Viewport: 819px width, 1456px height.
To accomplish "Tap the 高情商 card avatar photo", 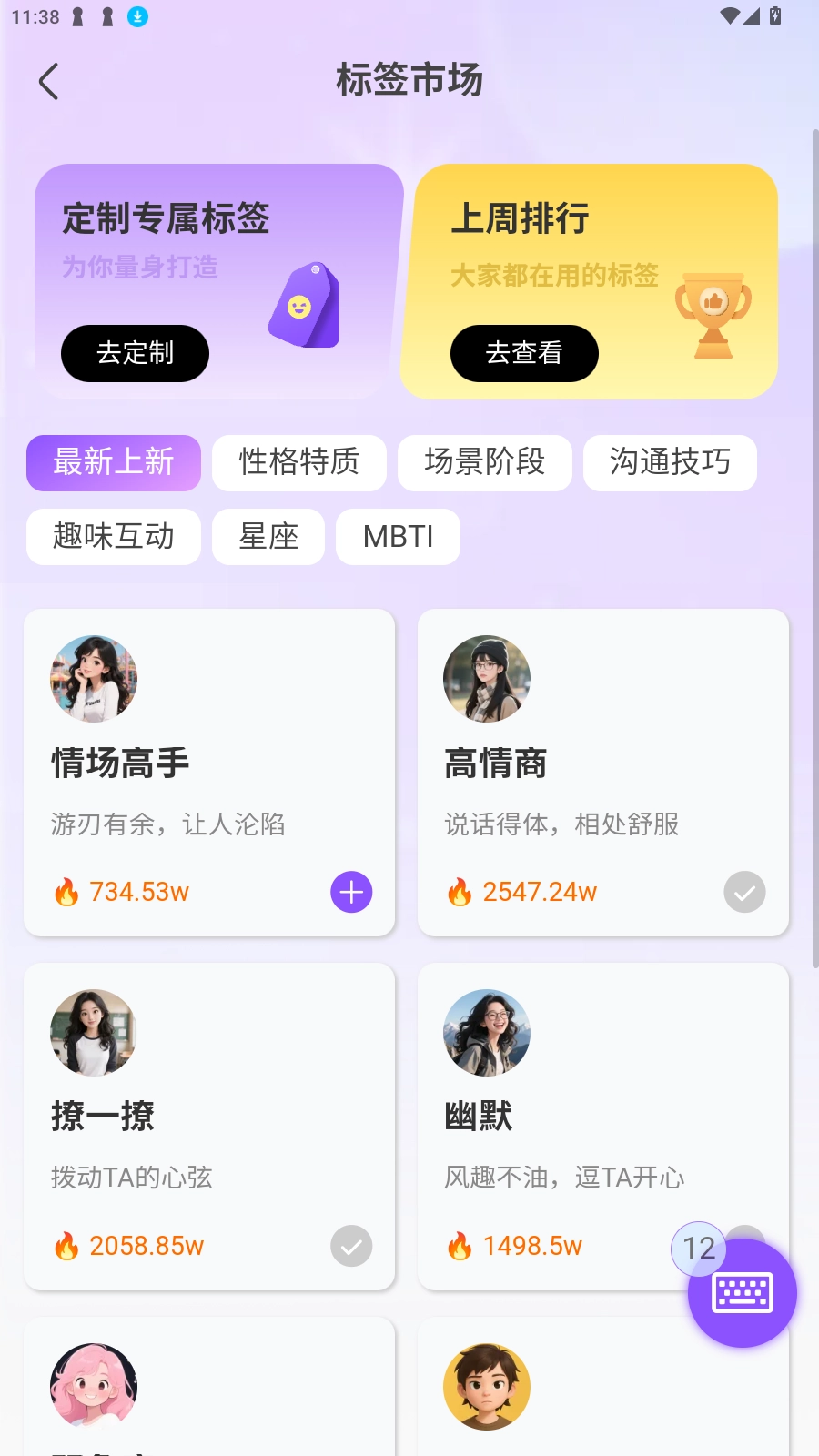I will (486, 679).
